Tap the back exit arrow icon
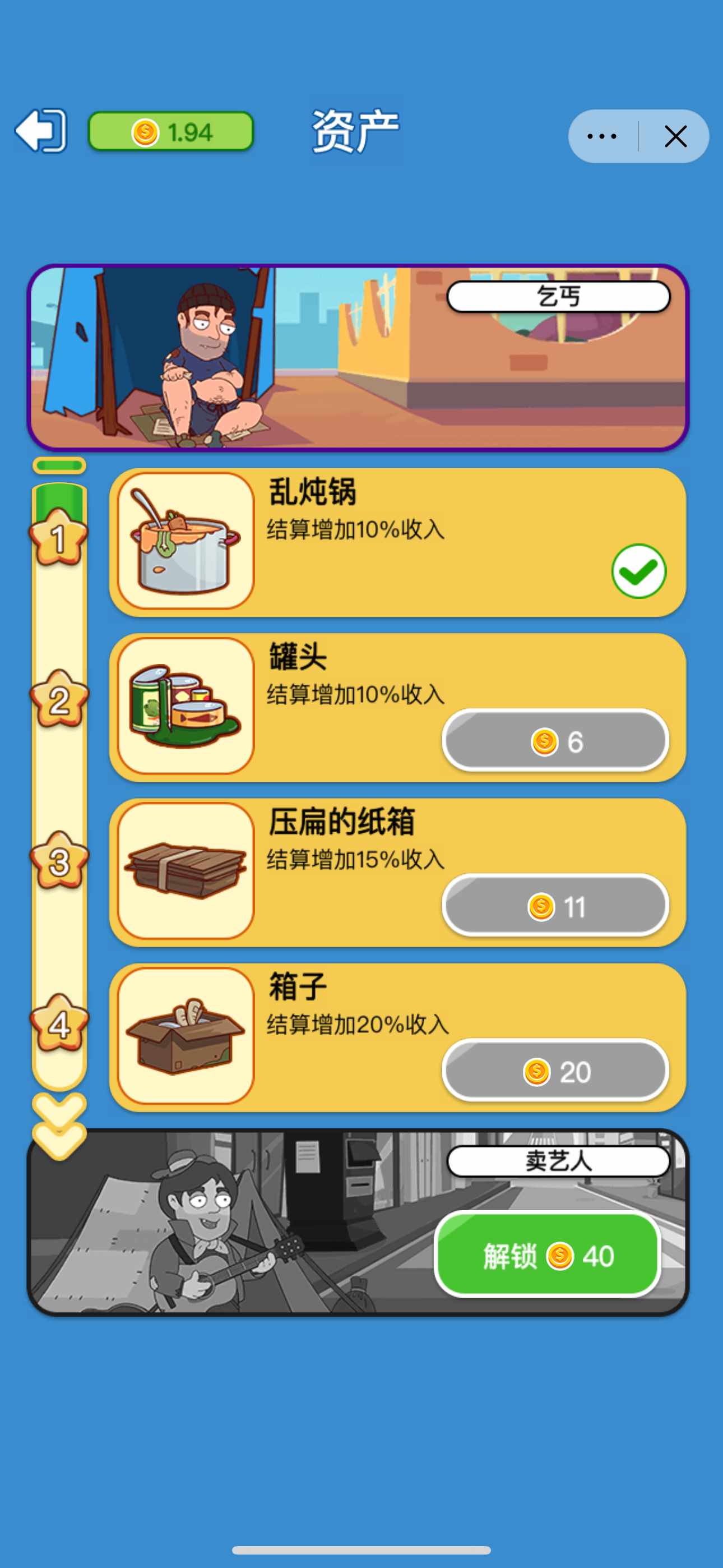Image resolution: width=723 pixels, height=1568 pixels. pyautogui.click(x=41, y=131)
